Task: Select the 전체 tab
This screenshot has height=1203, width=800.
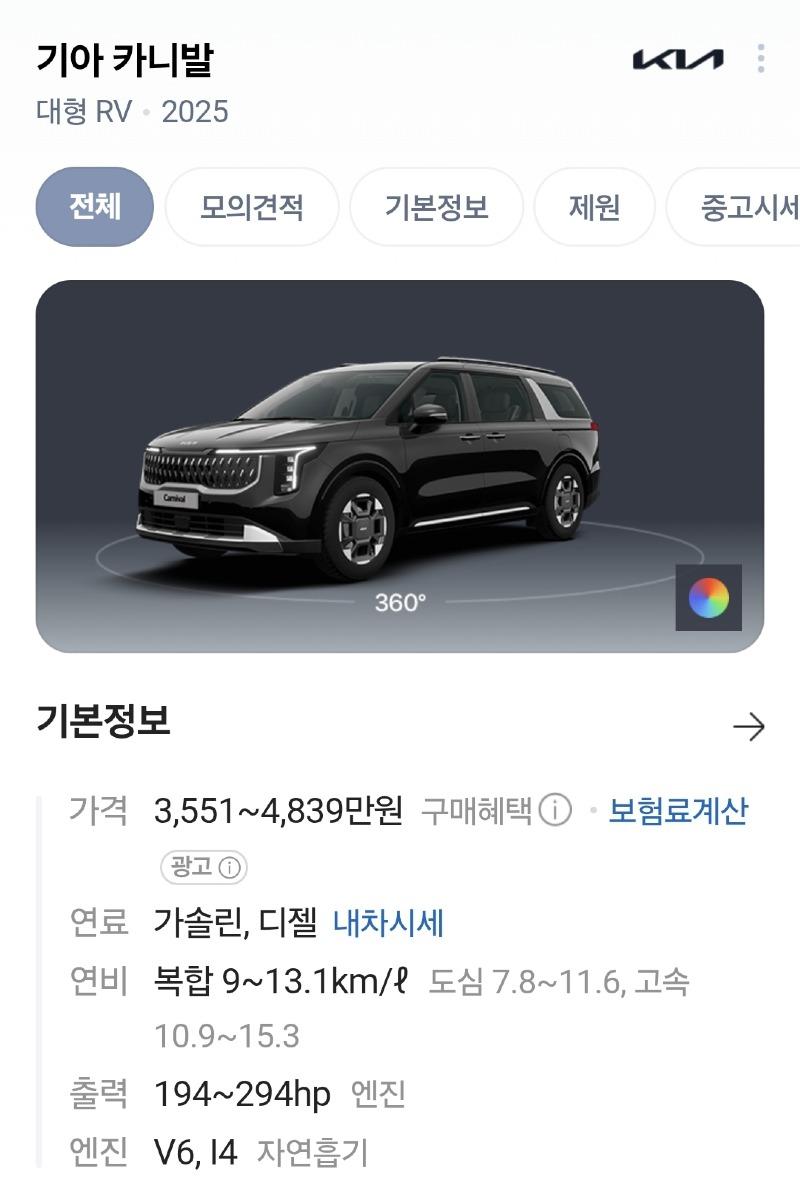Action: 95,207
